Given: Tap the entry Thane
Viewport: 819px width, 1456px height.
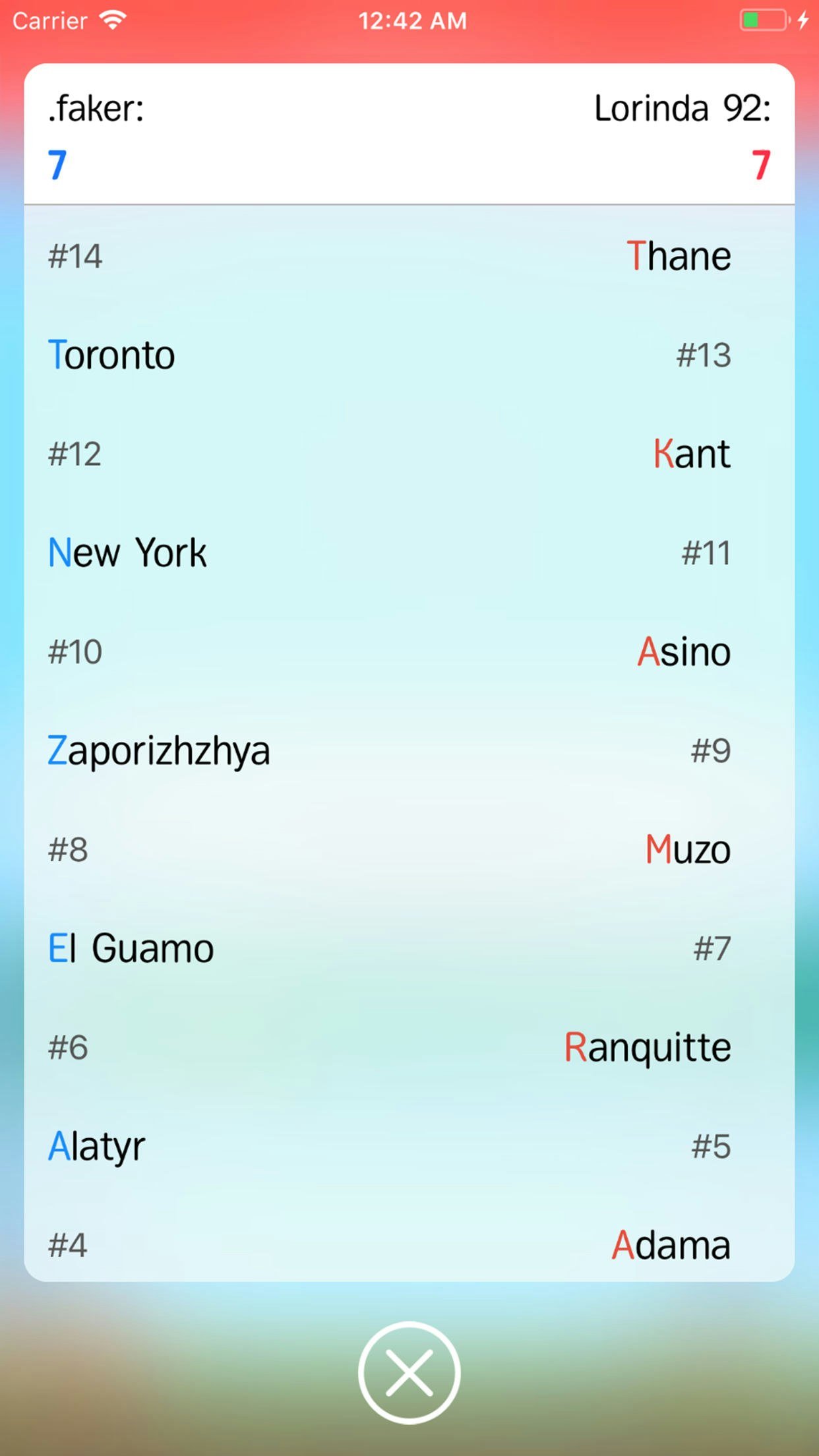Looking at the screenshot, I should (x=680, y=256).
